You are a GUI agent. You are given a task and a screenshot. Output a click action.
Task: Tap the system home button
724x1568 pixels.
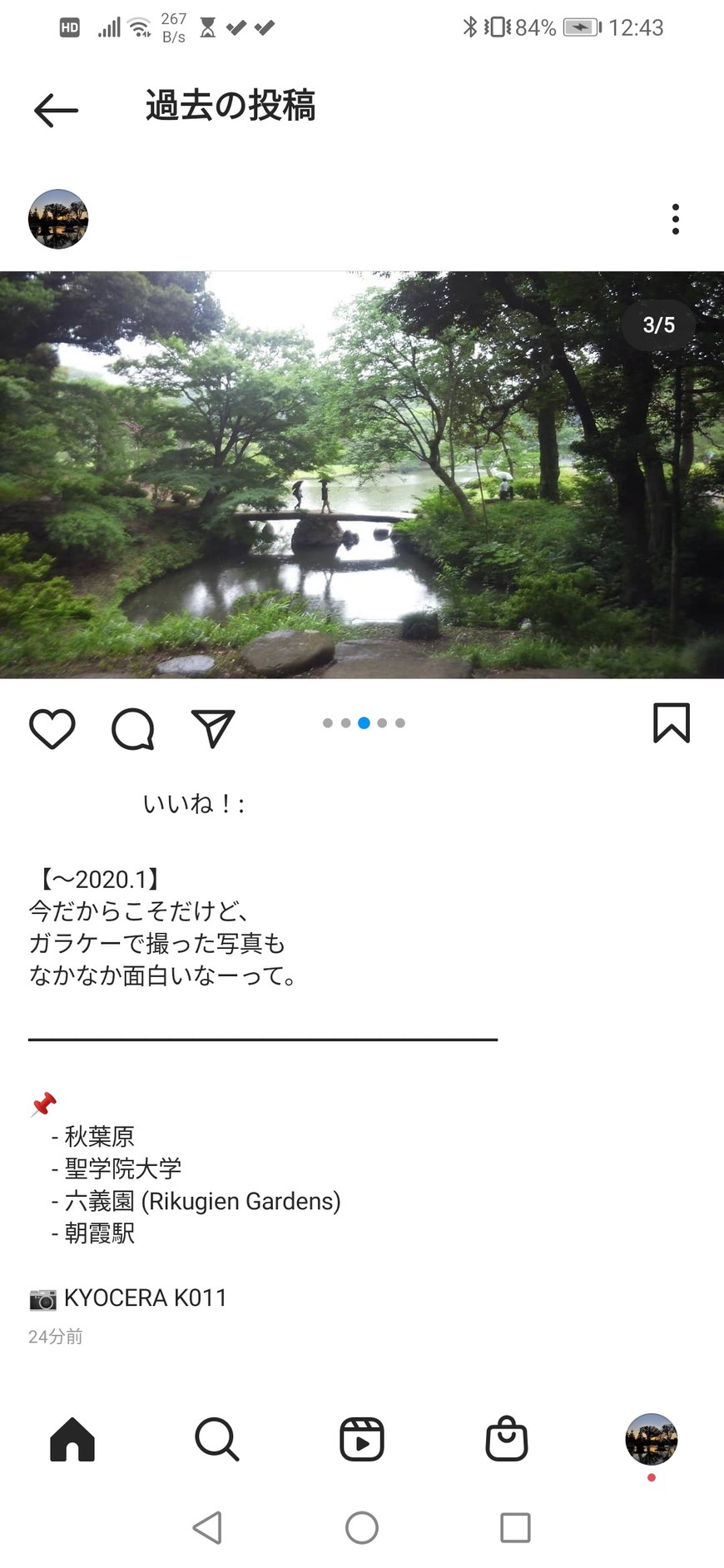(362, 1528)
